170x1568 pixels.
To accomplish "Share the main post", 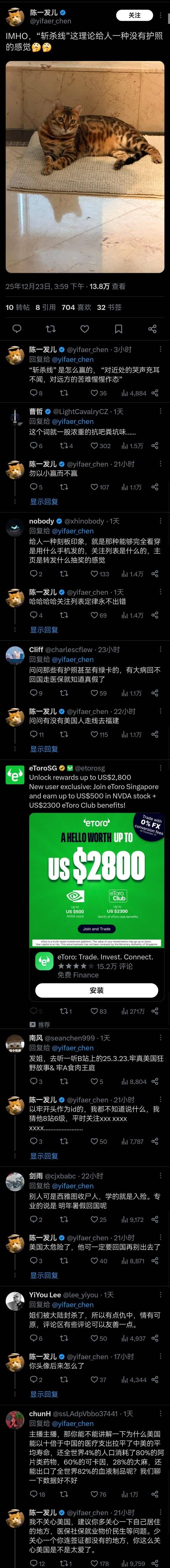I will pyautogui.click(x=152, y=329).
